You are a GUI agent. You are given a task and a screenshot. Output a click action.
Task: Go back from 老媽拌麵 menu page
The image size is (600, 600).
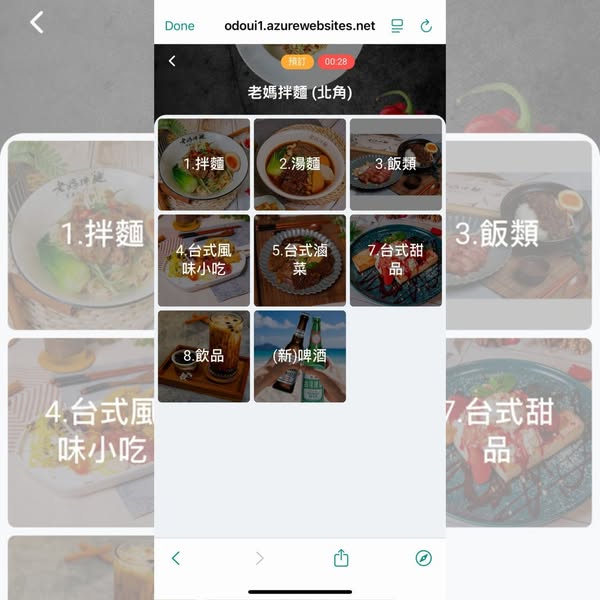[172, 62]
